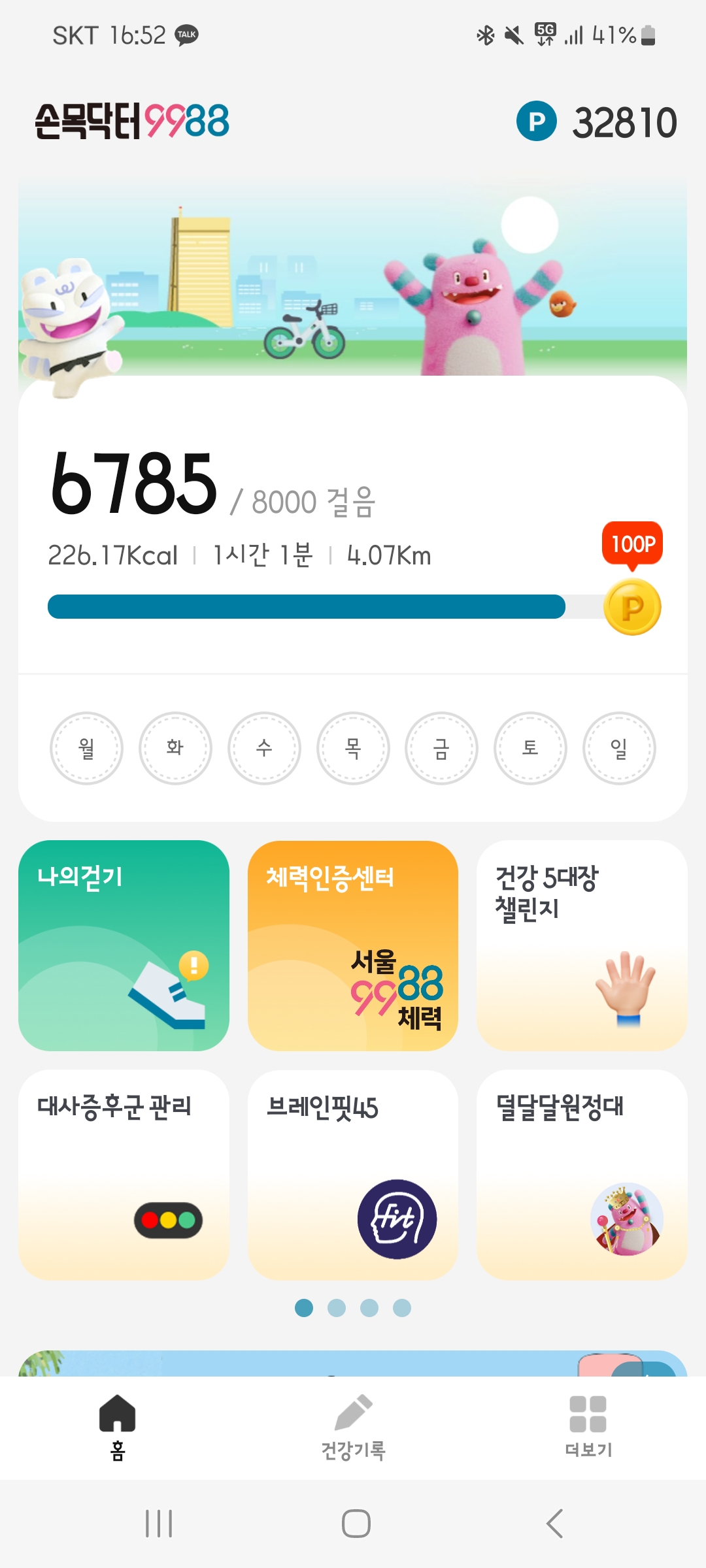
Task: Launch the 브레인핏45 card
Action: click(x=353, y=1174)
